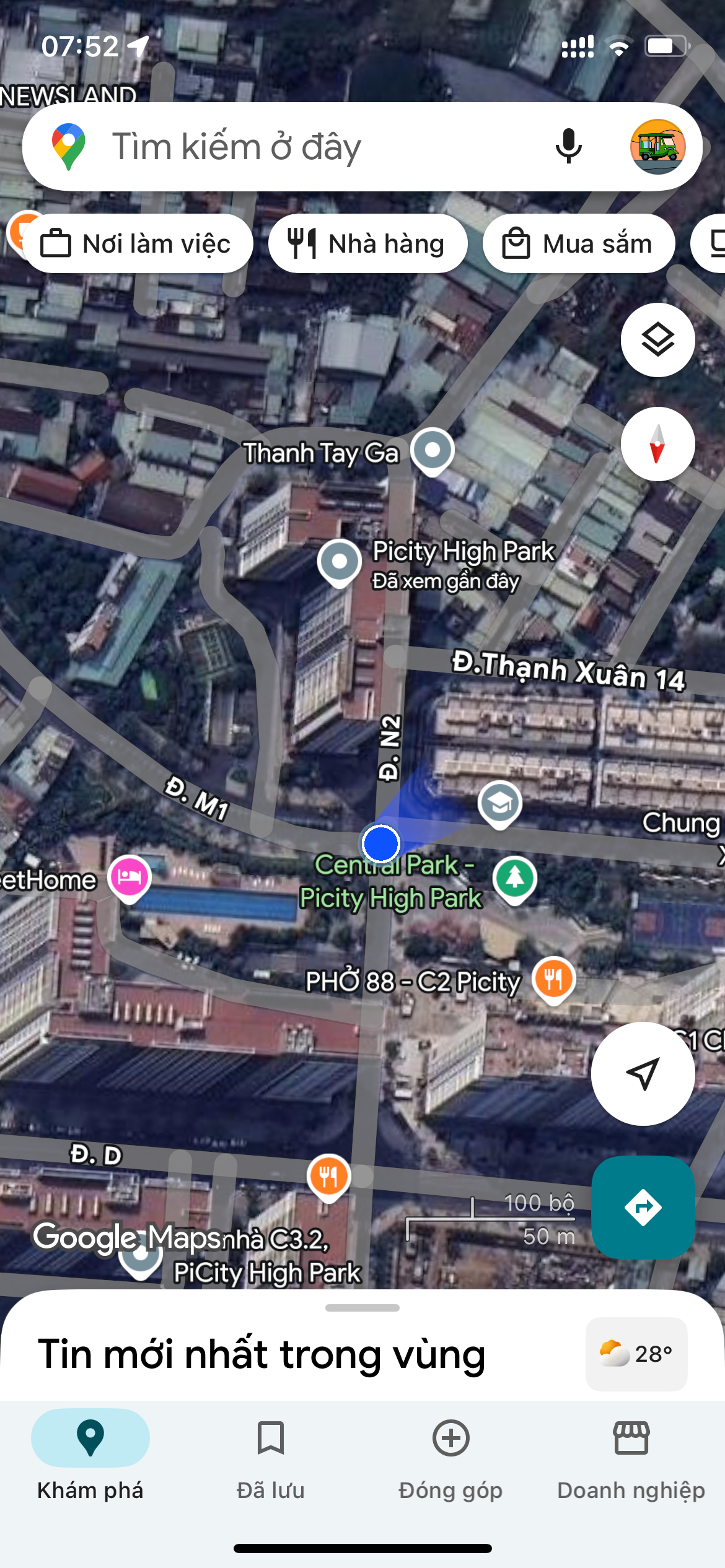Open the account profile picture
725x1568 pixels.
coord(657,147)
